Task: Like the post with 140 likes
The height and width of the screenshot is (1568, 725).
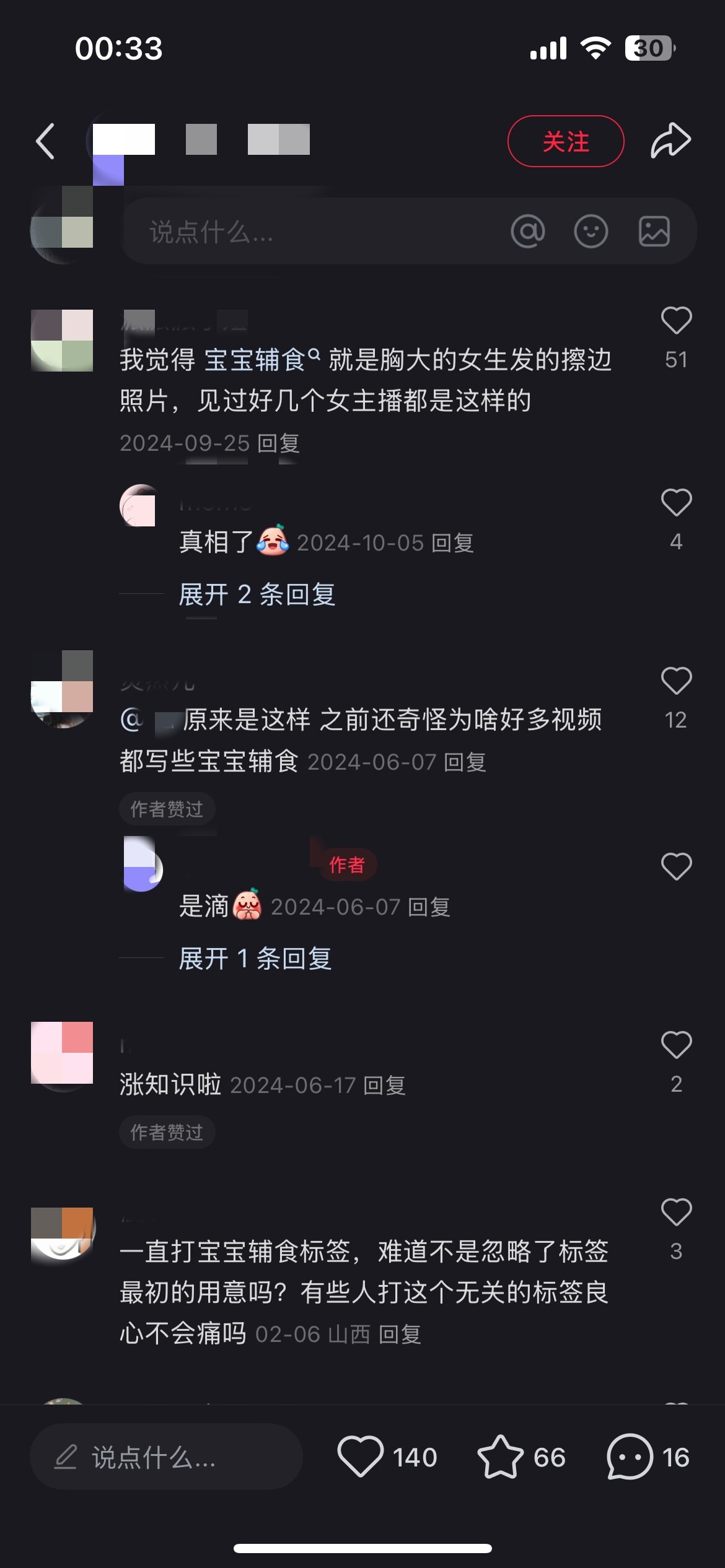Action: point(360,1457)
